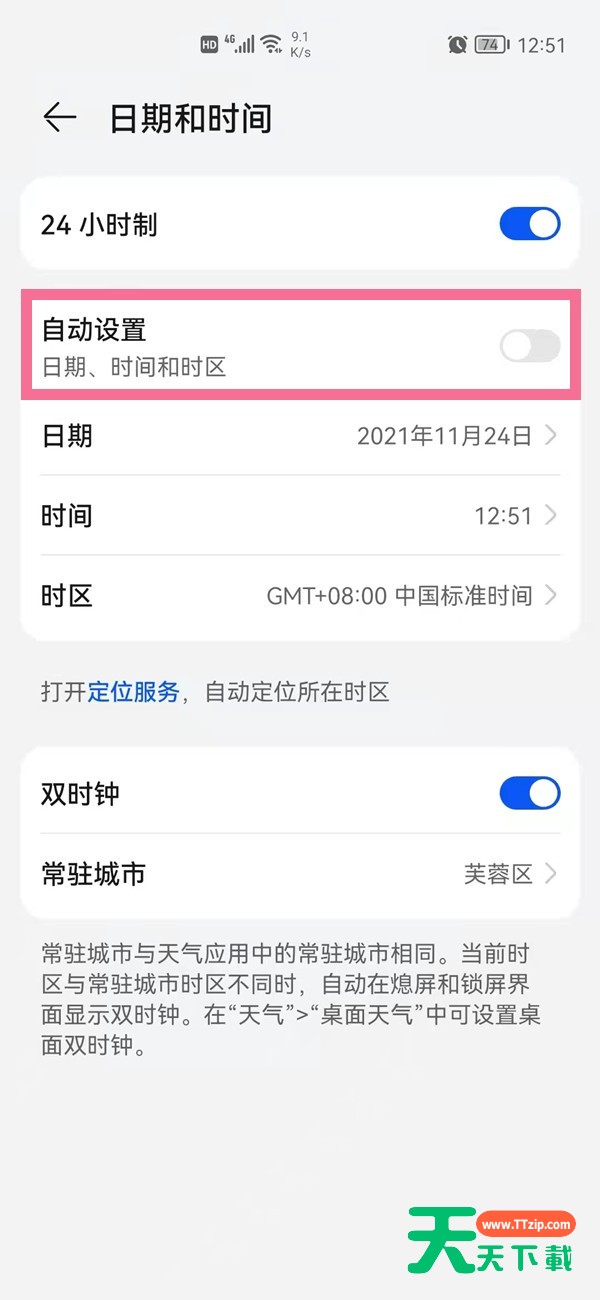This screenshot has height=1300, width=600.
Task: Select the 常驻城市 row
Action: click(300, 874)
